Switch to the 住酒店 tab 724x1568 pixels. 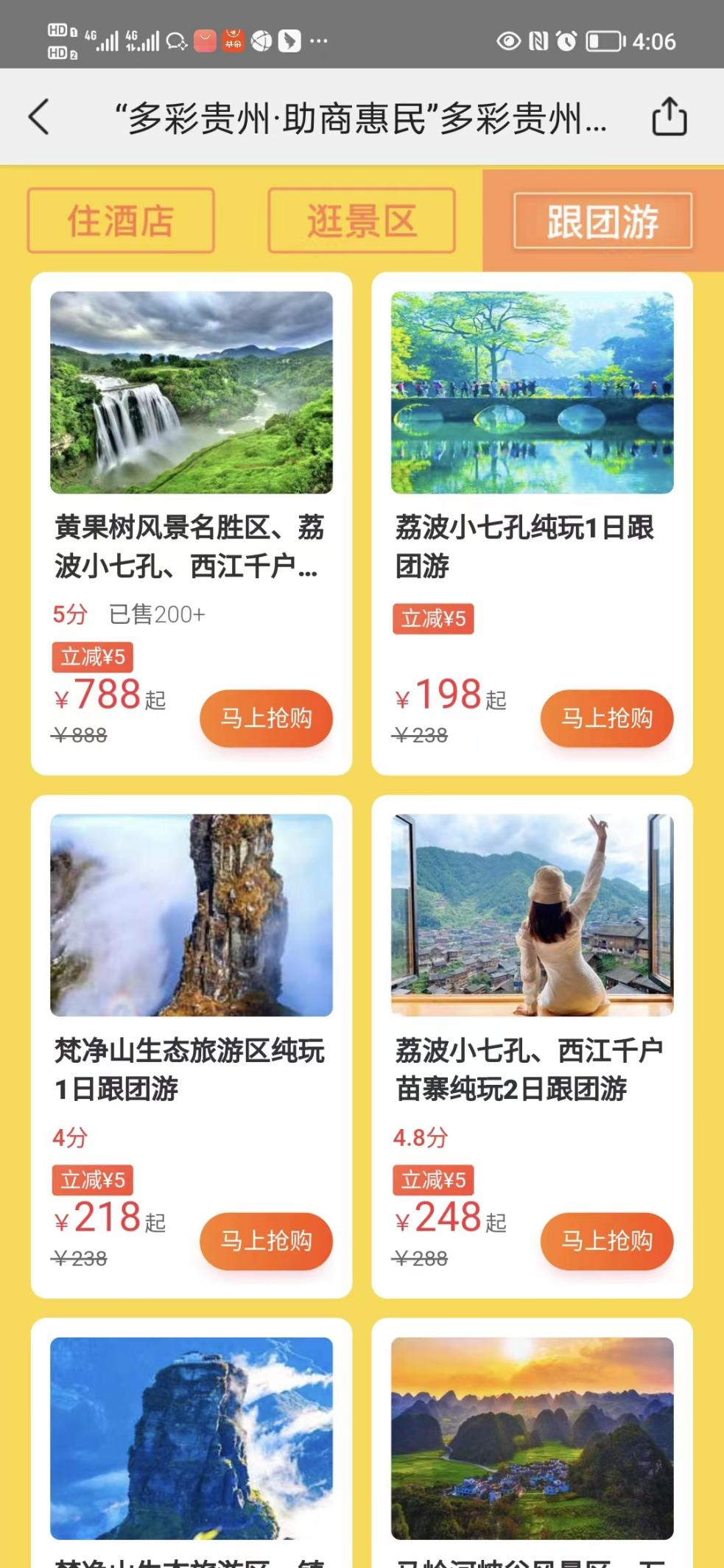point(121,221)
